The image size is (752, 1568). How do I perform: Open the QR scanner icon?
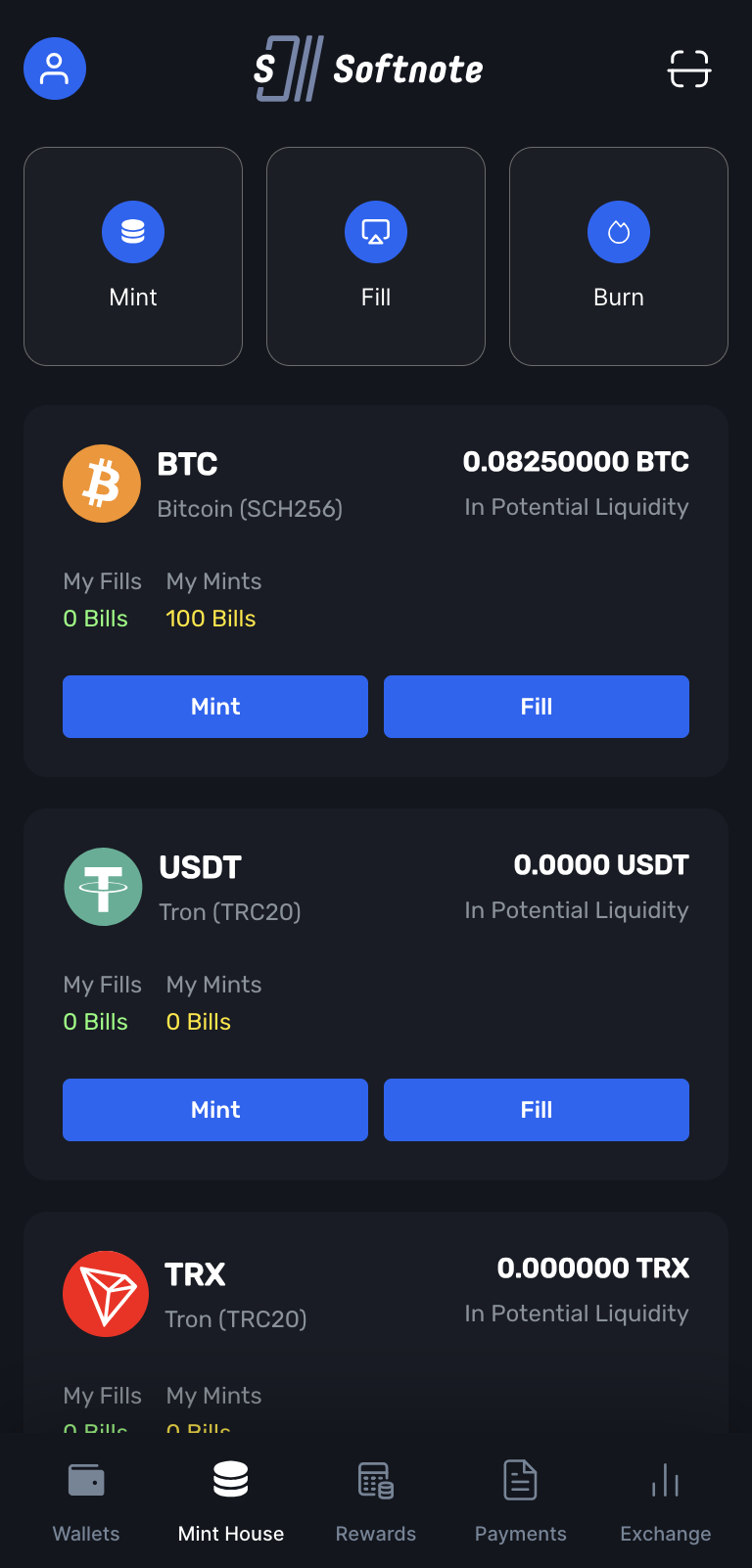click(x=689, y=69)
